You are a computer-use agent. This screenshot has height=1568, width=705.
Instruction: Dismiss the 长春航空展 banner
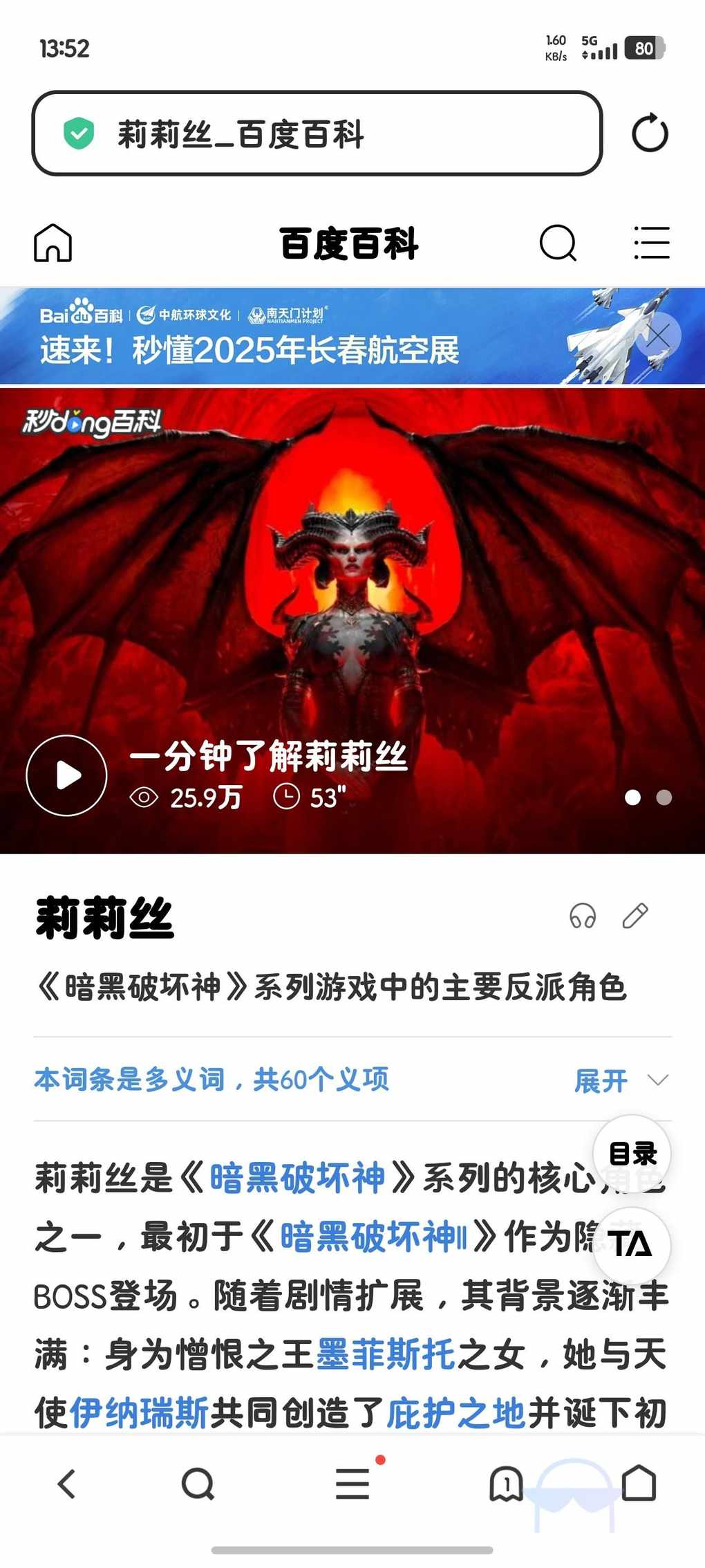(659, 335)
